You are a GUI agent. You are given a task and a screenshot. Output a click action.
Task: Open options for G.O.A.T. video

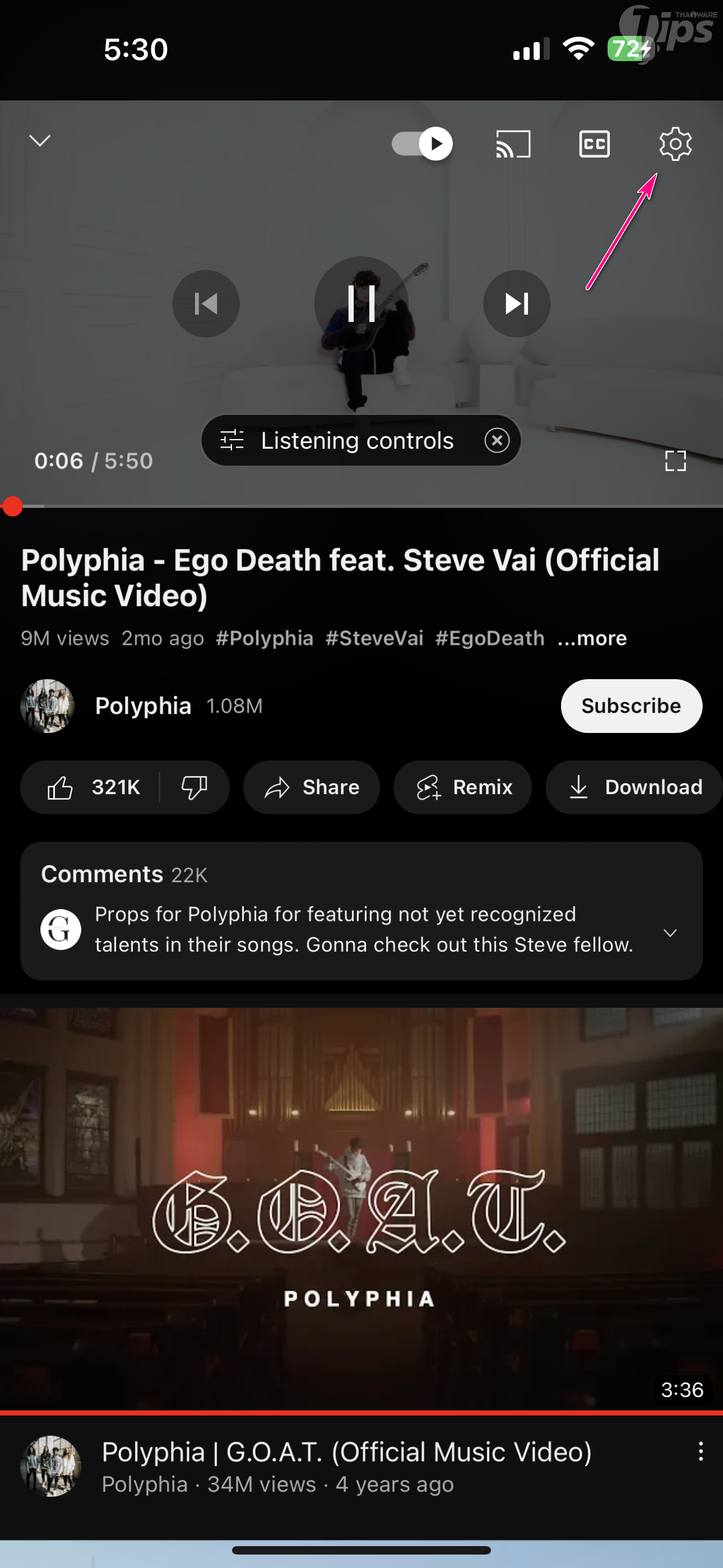701,1451
